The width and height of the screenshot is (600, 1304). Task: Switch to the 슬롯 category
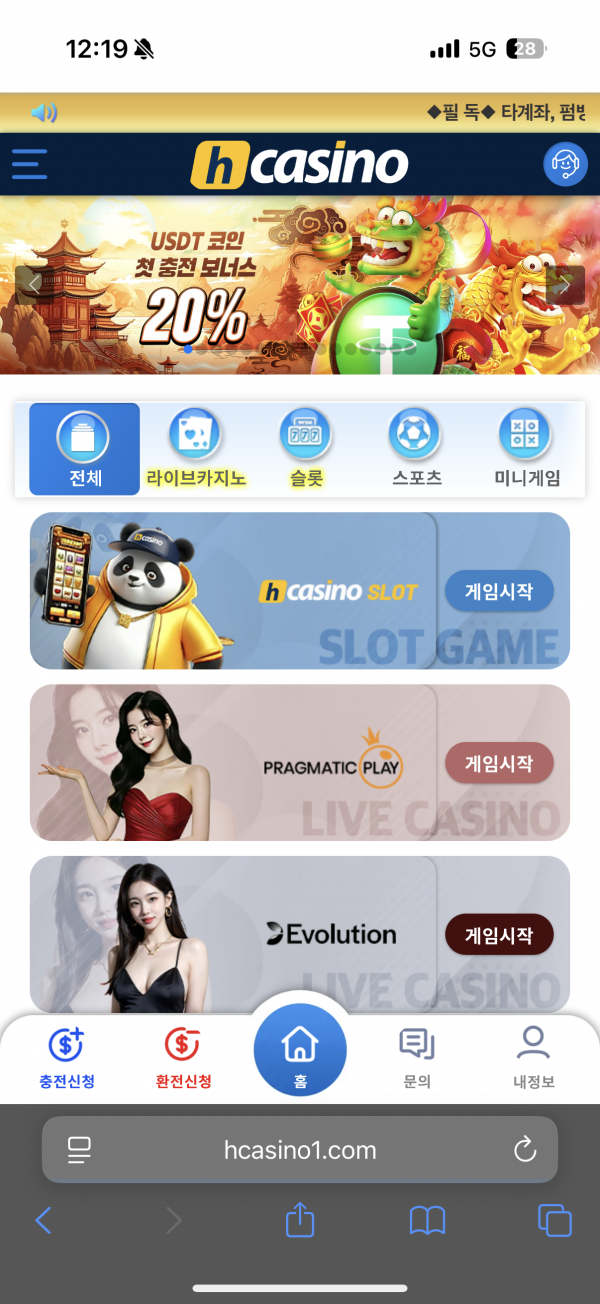tap(305, 449)
